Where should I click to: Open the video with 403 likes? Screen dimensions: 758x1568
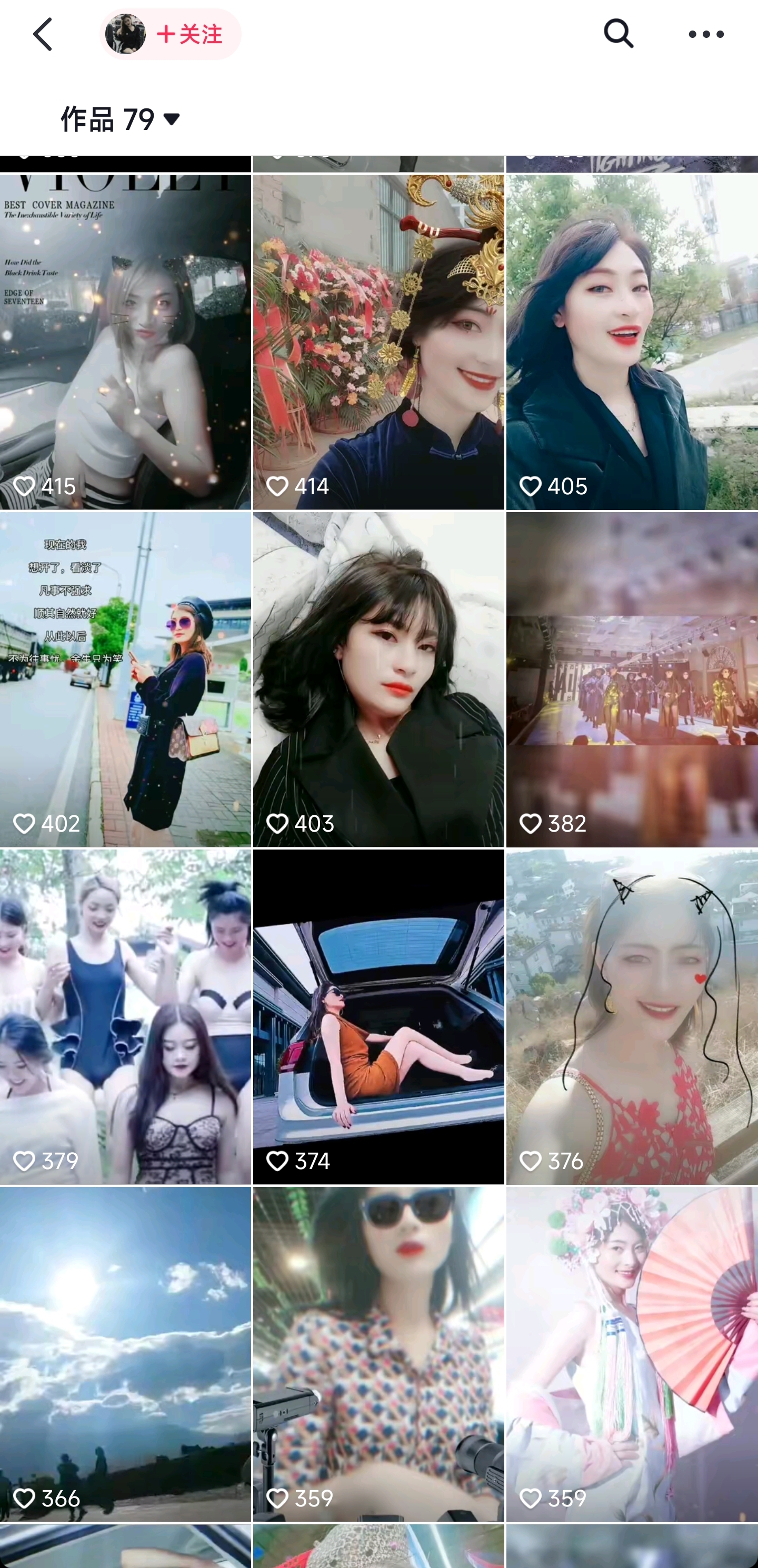click(378, 680)
